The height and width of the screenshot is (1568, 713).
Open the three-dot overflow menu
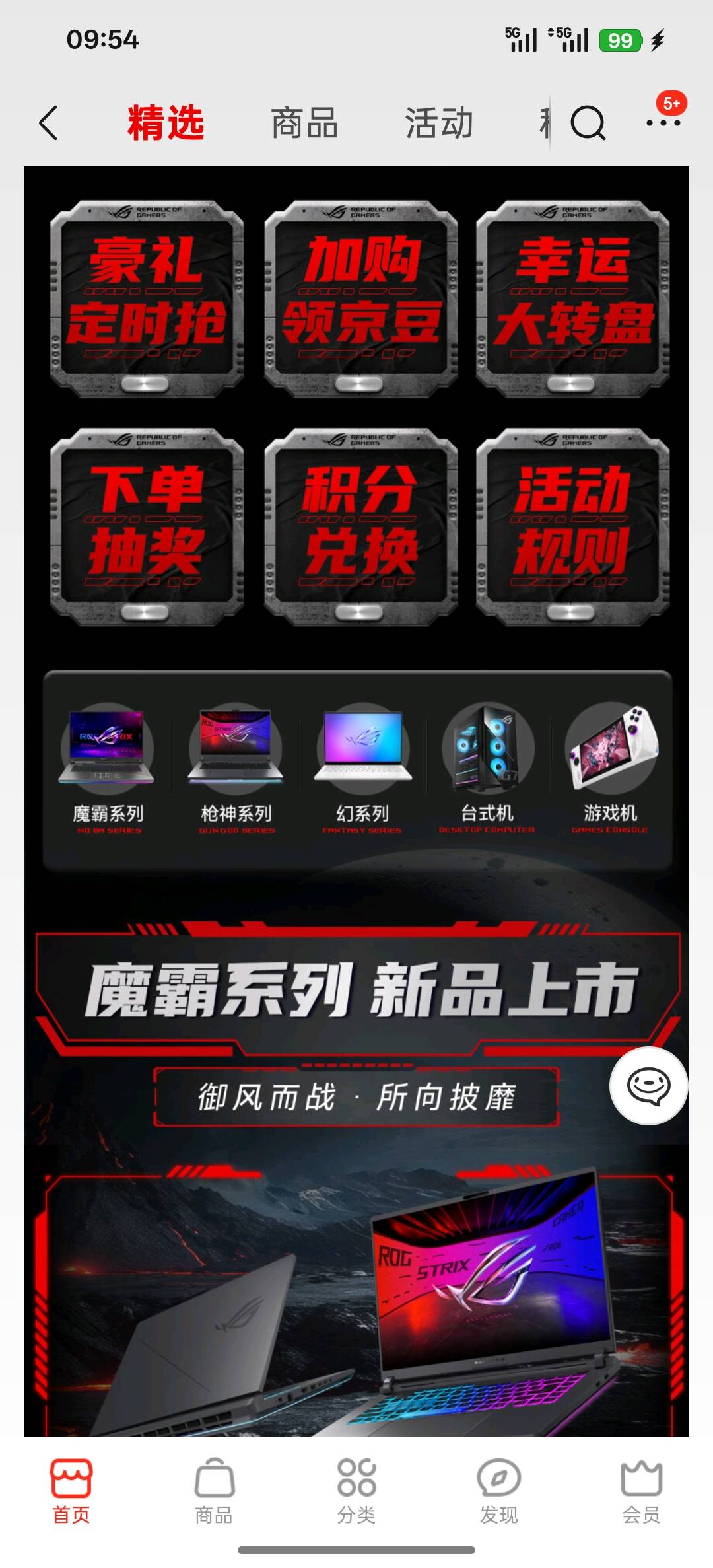663,123
